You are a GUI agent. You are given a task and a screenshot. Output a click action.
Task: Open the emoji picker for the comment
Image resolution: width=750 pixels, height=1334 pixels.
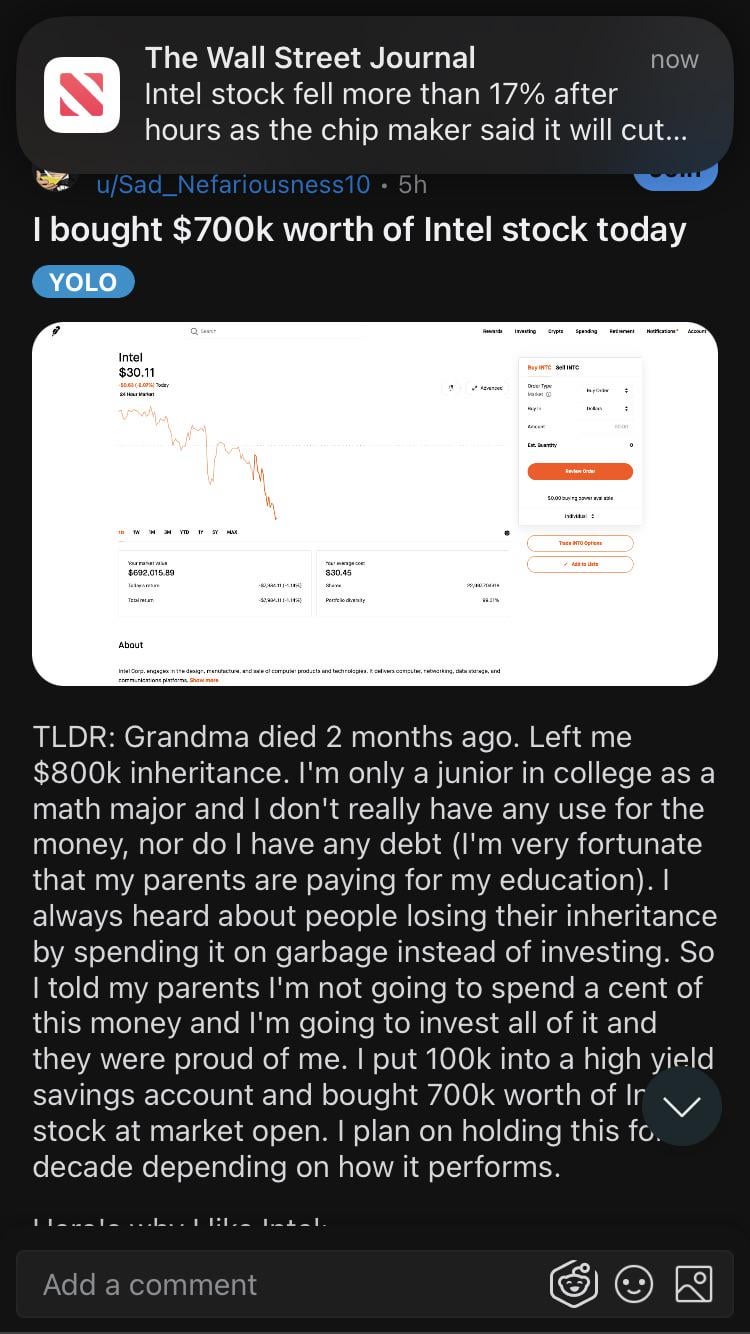[634, 1284]
